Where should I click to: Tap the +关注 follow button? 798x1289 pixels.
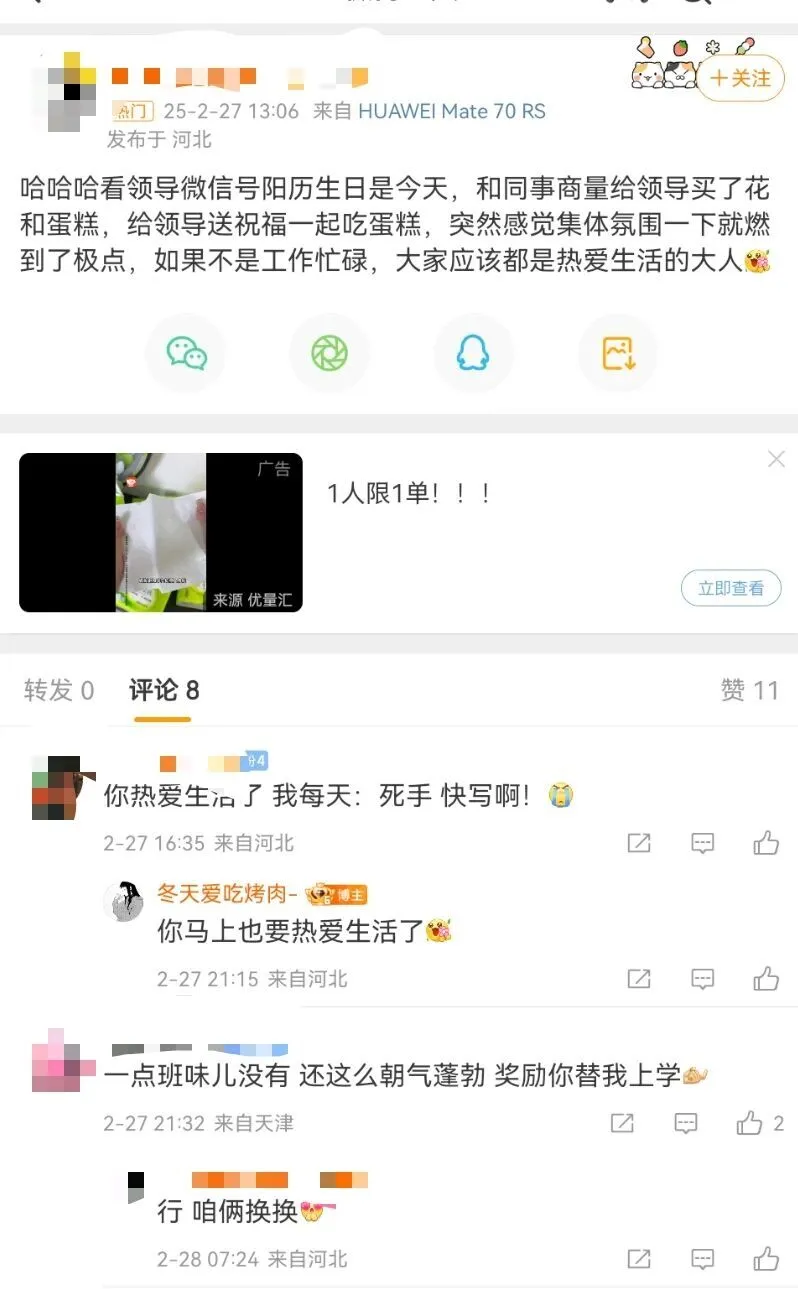pyautogui.click(x=741, y=78)
